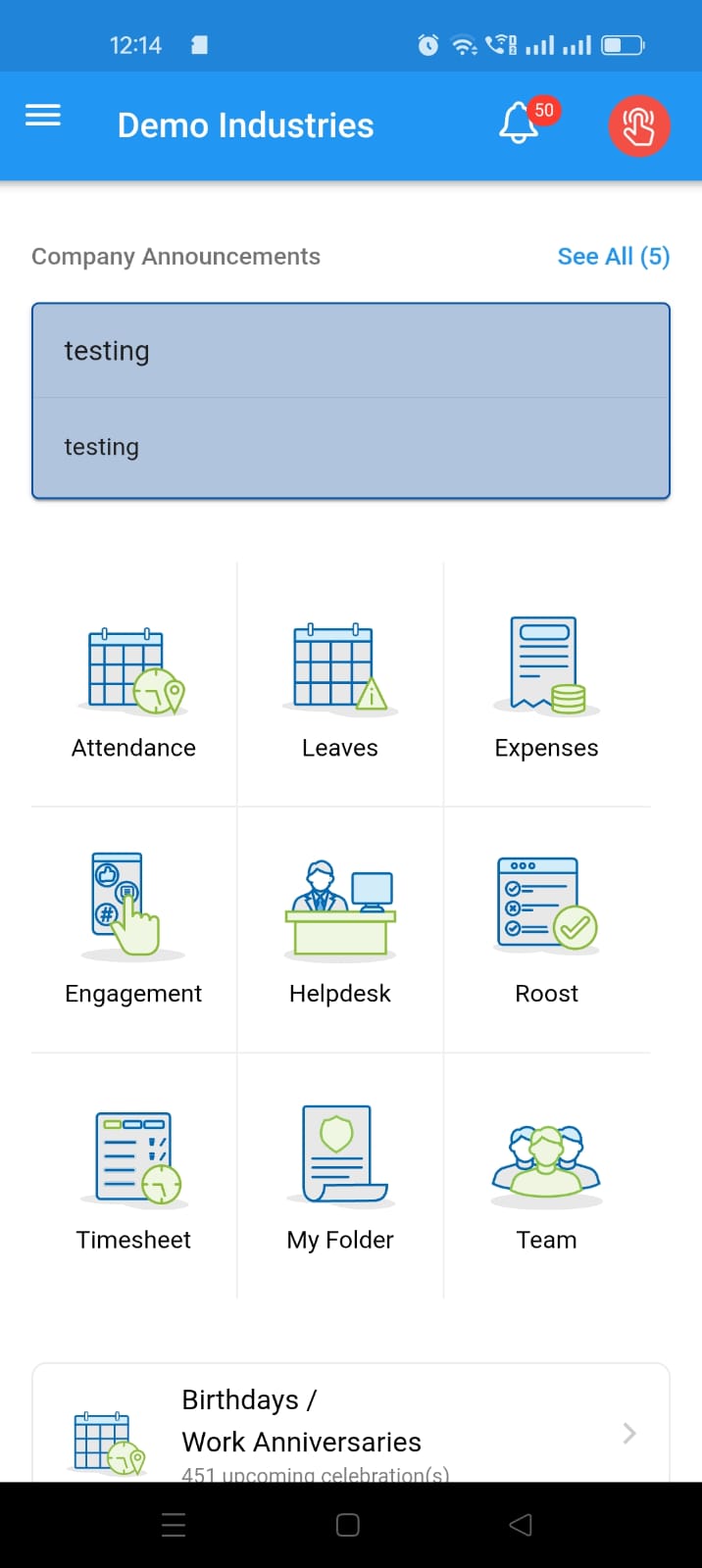The image size is (702, 1568).
Task: Go to the system home screen
Action: point(348,1525)
